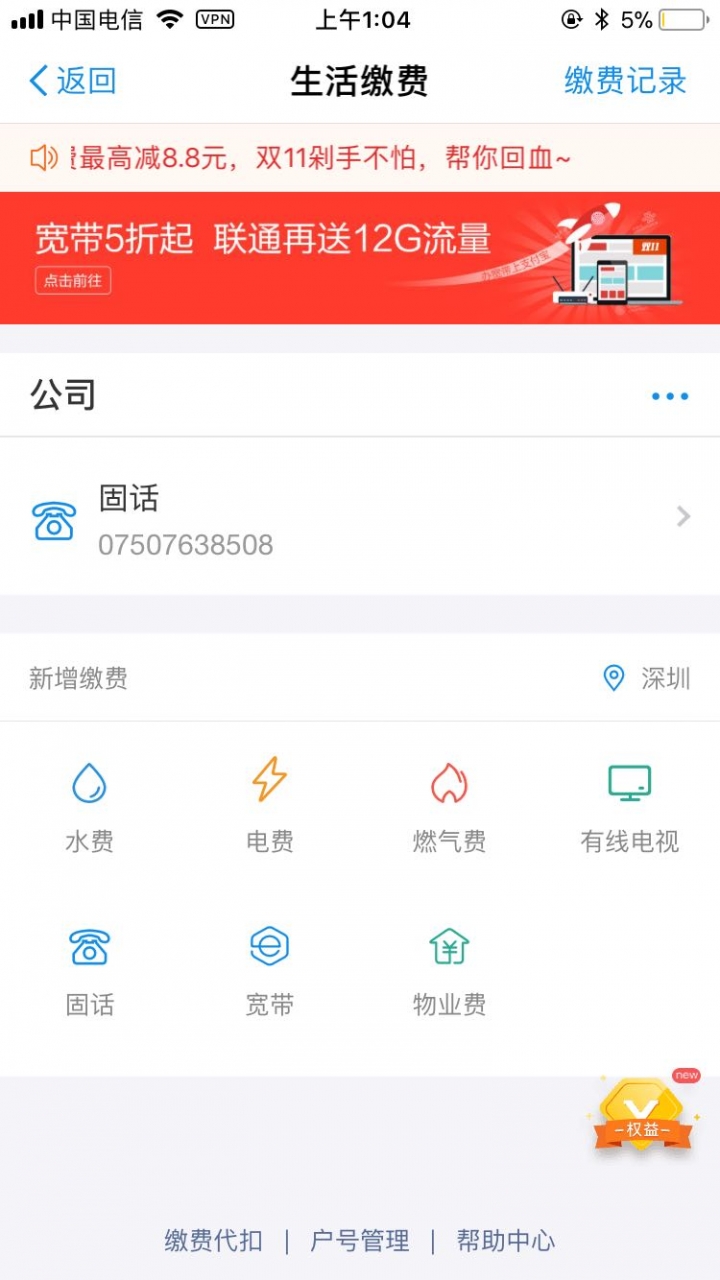Open 物业费 property fee payment
This screenshot has width=720, height=1280.
tap(450, 970)
